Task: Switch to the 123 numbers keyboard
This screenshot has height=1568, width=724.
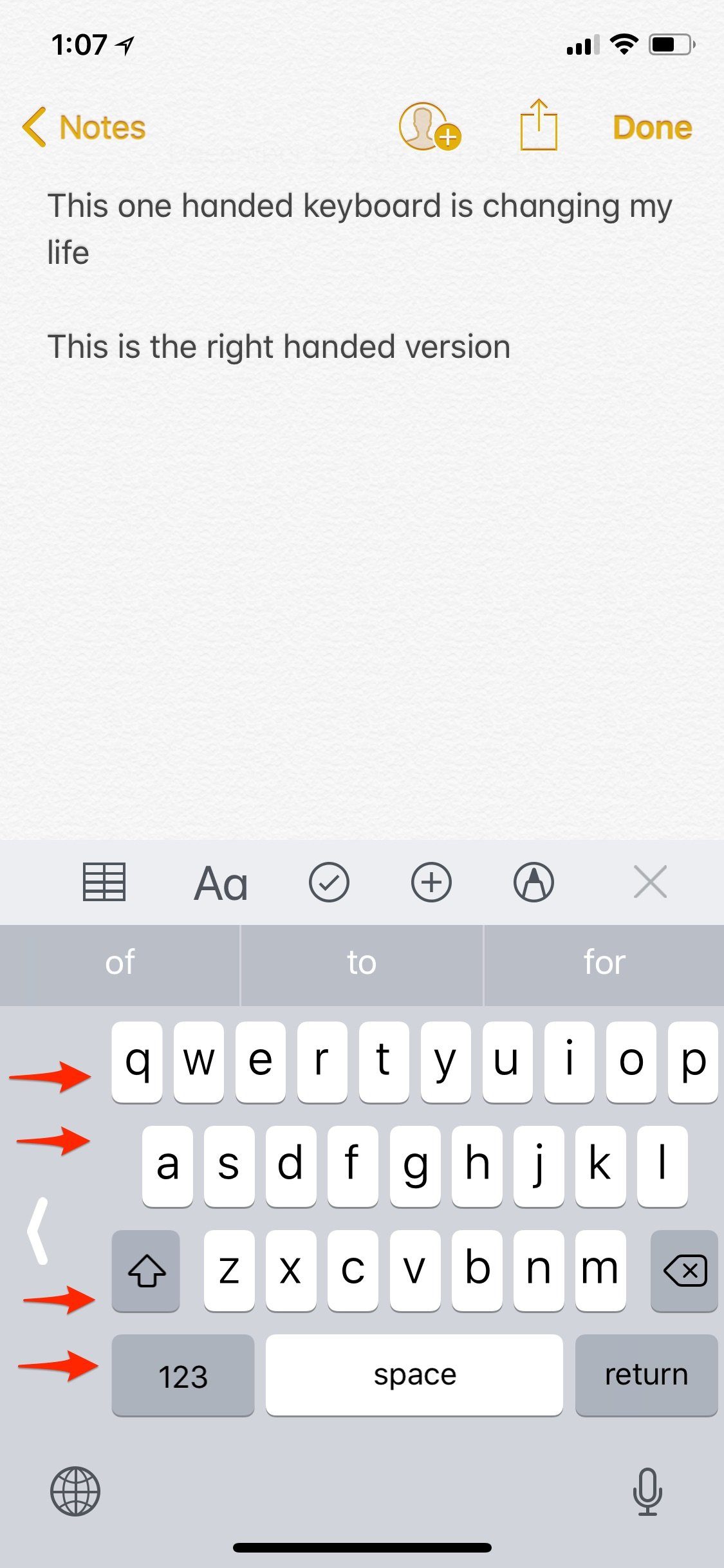Action: (x=183, y=1375)
